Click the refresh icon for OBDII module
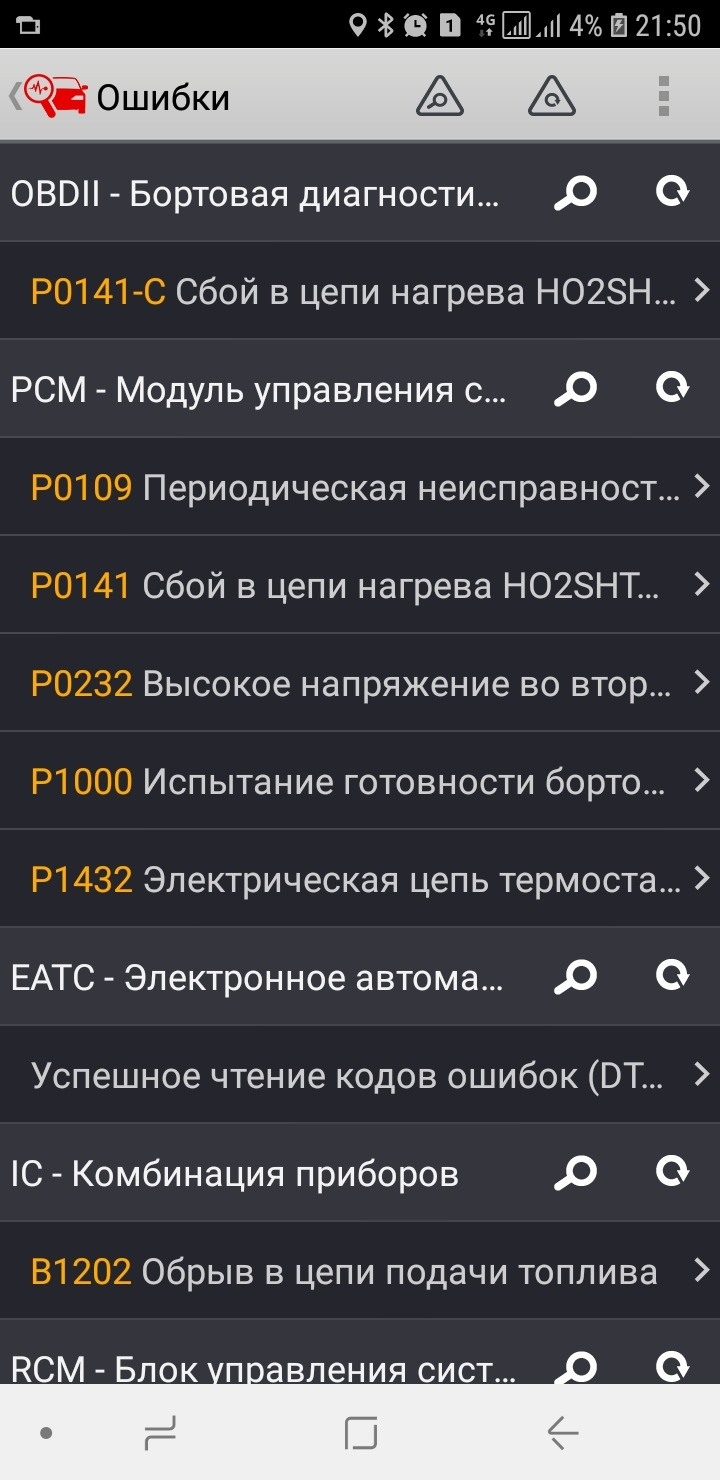The height and width of the screenshot is (1480, 720). 672,194
